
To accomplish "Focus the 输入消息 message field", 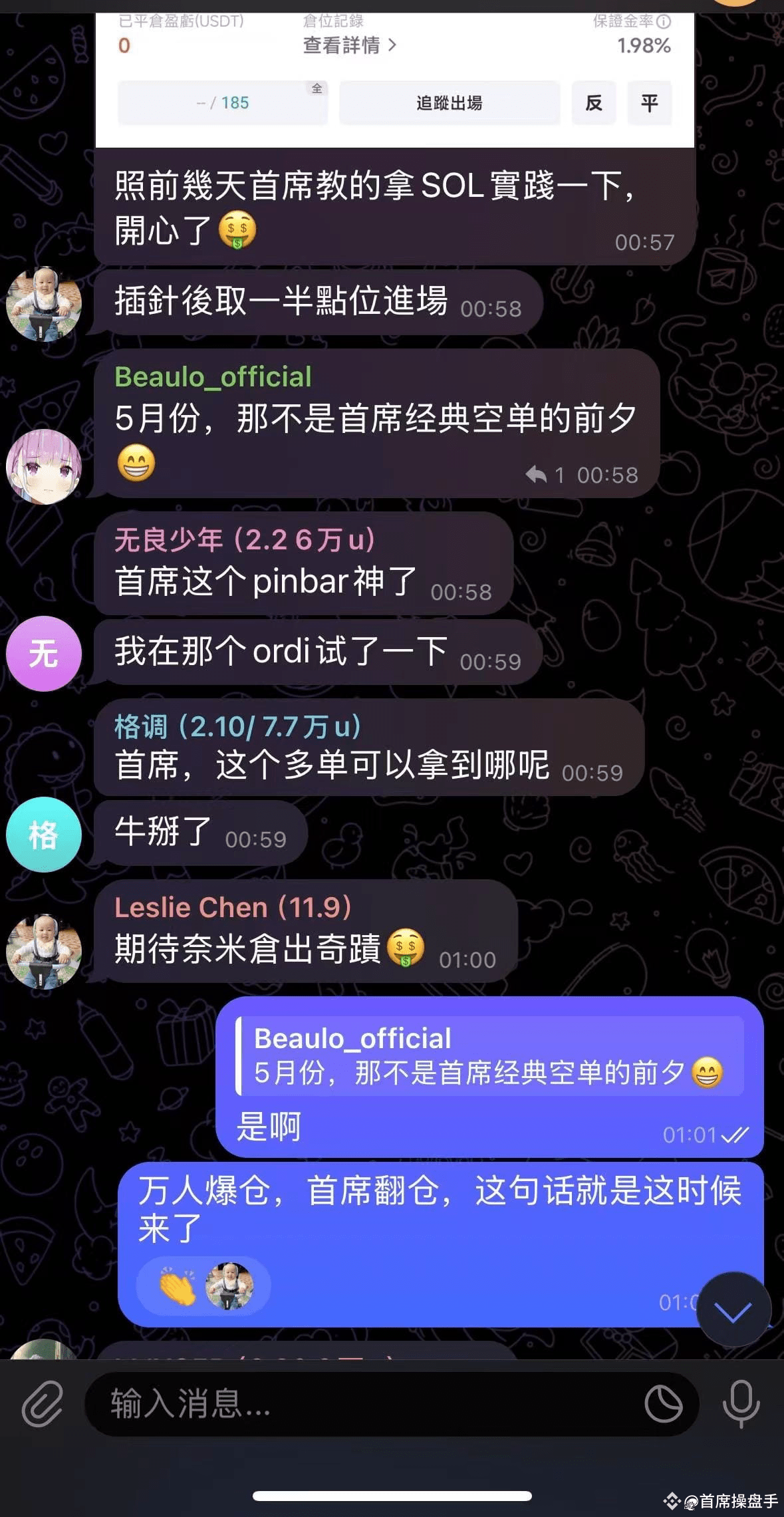I will click(359, 1404).
